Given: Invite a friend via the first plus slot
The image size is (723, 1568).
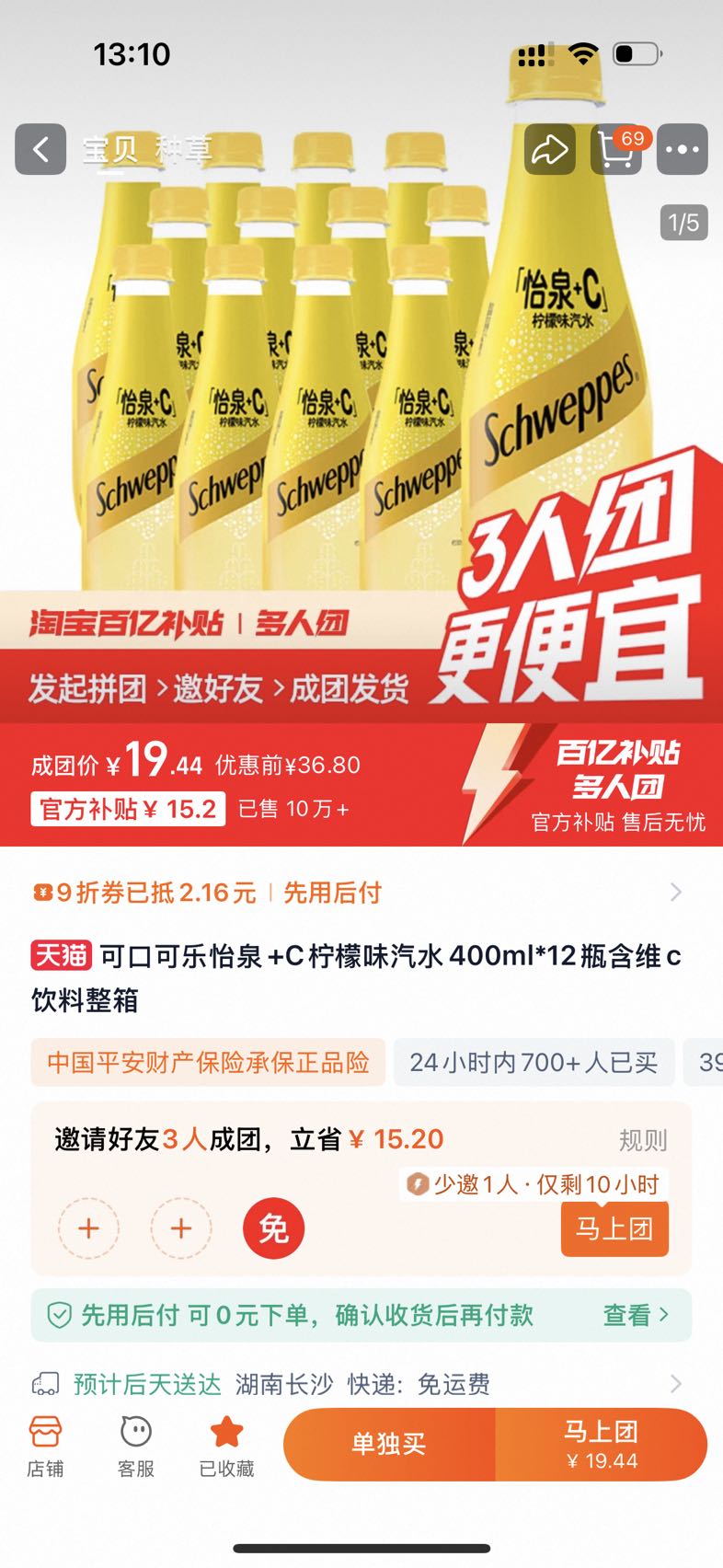Looking at the screenshot, I should (x=89, y=1228).
